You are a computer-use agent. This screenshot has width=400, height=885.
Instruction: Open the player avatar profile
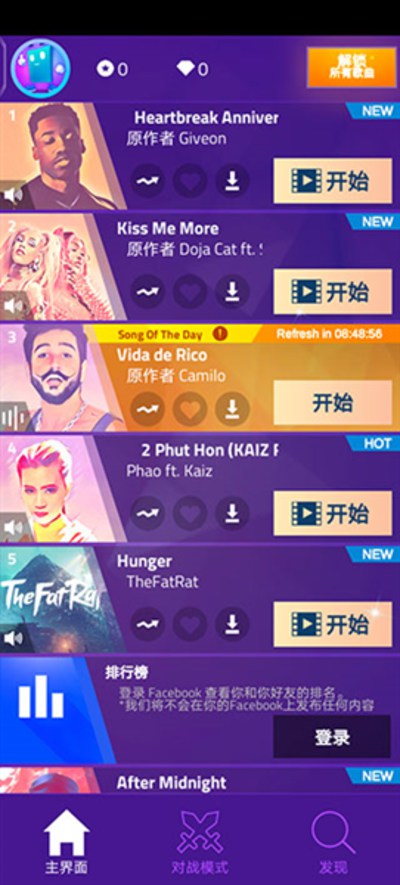point(40,69)
